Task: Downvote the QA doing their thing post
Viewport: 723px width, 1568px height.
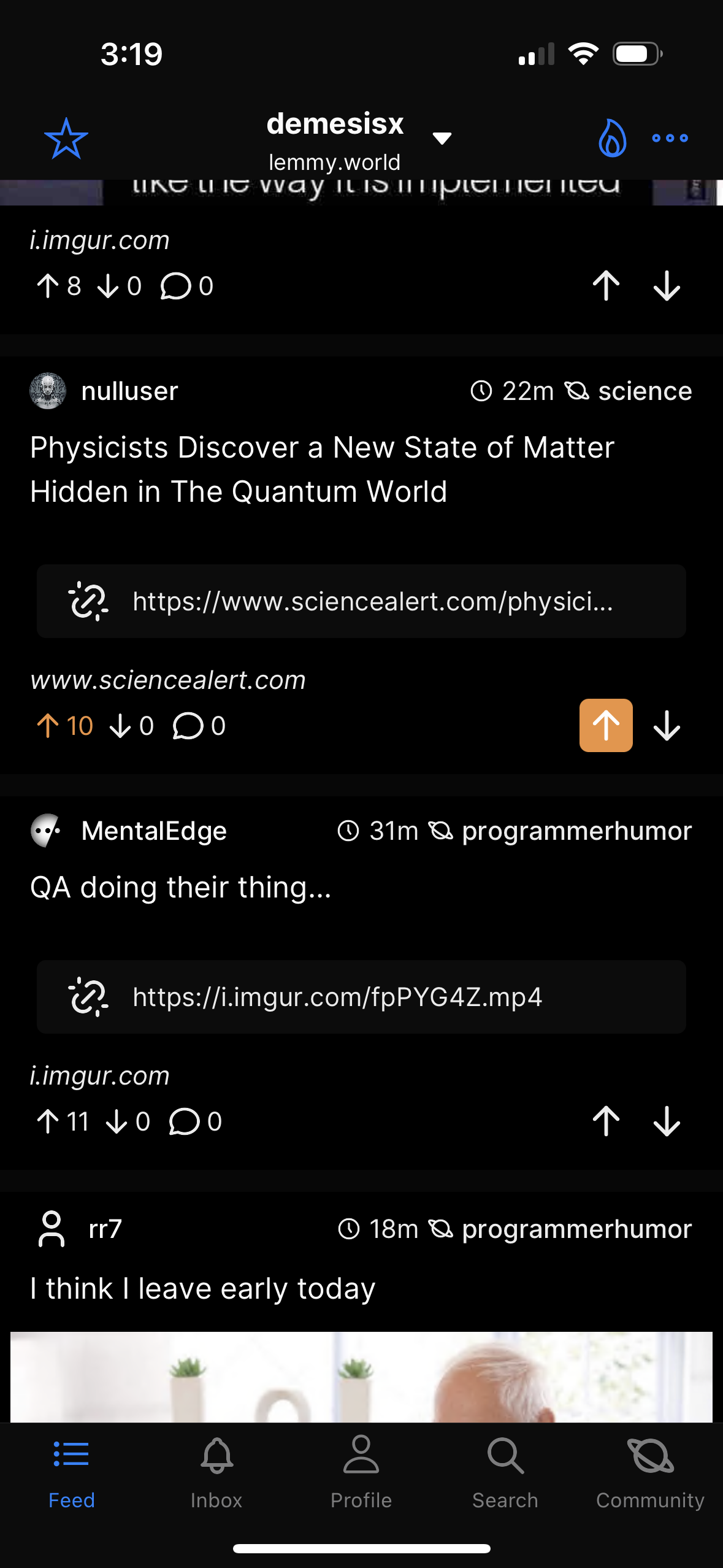Action: click(667, 1121)
